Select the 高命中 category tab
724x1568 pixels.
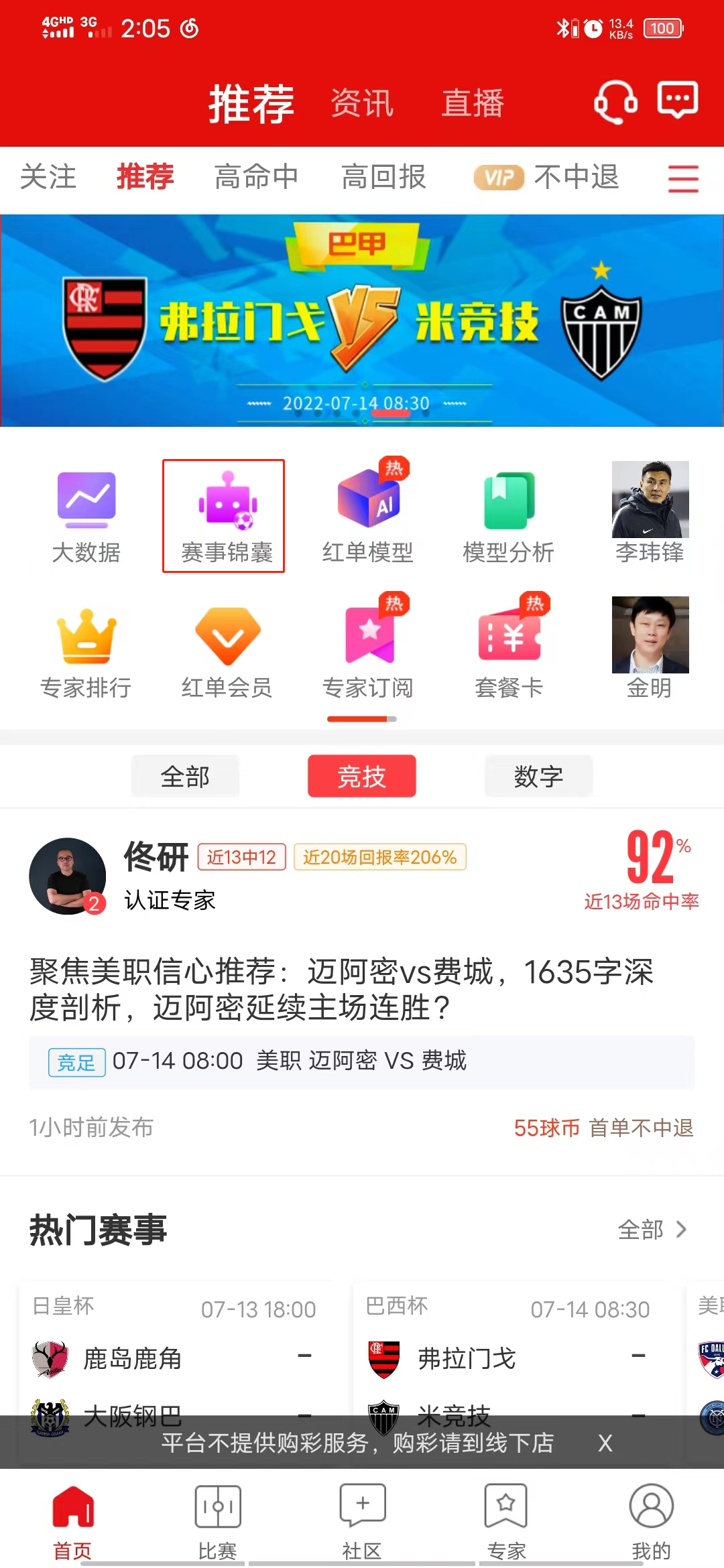coord(256,178)
